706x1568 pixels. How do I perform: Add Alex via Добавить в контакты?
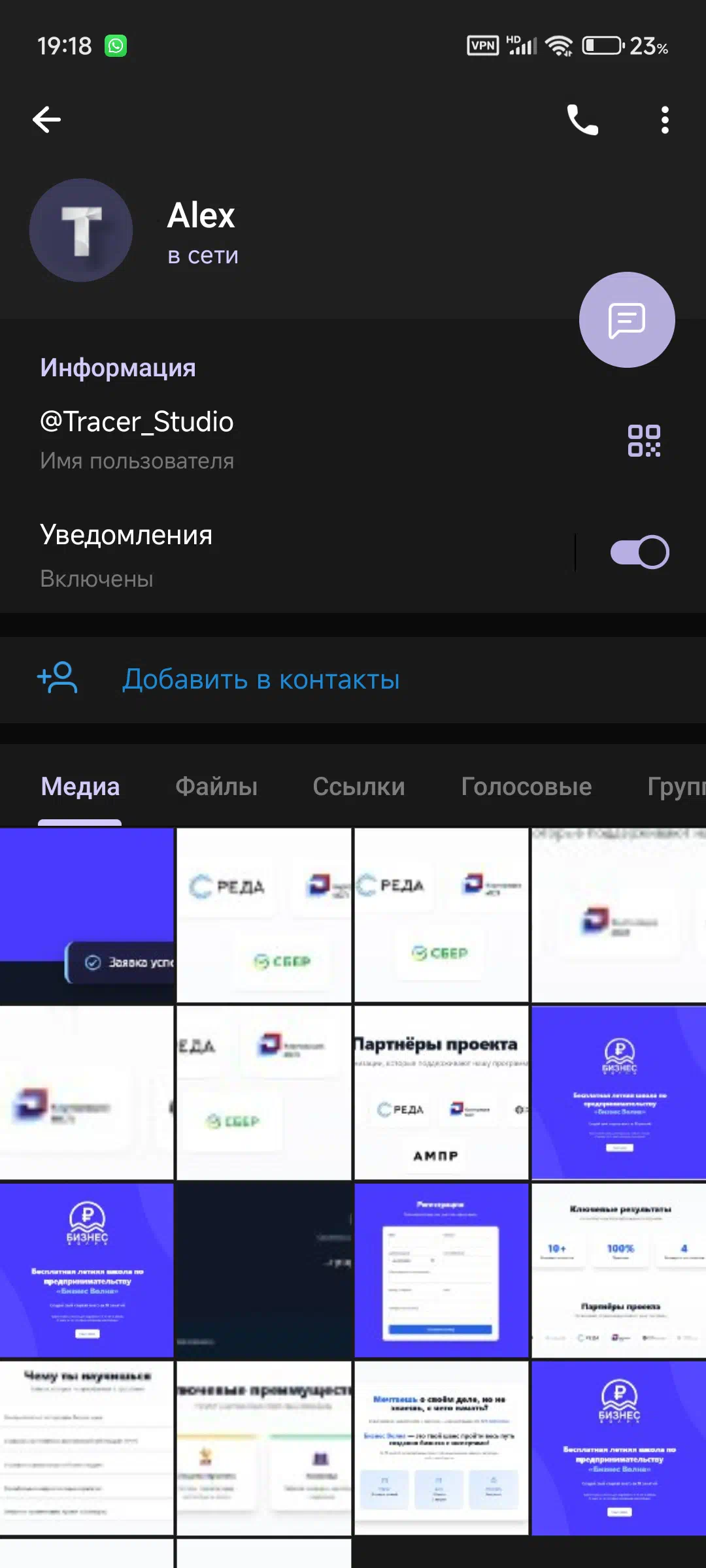click(353, 679)
